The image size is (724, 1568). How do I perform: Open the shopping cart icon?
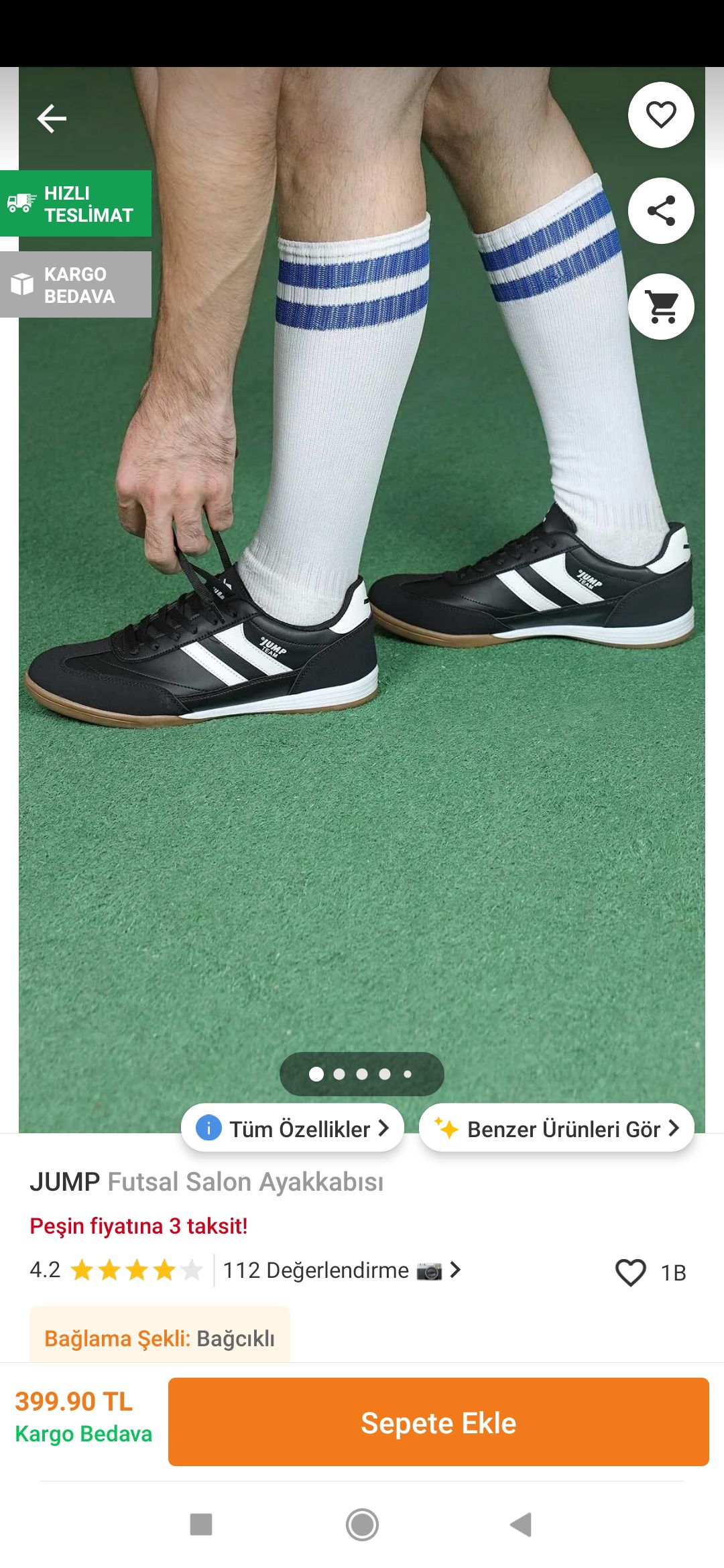tap(661, 306)
